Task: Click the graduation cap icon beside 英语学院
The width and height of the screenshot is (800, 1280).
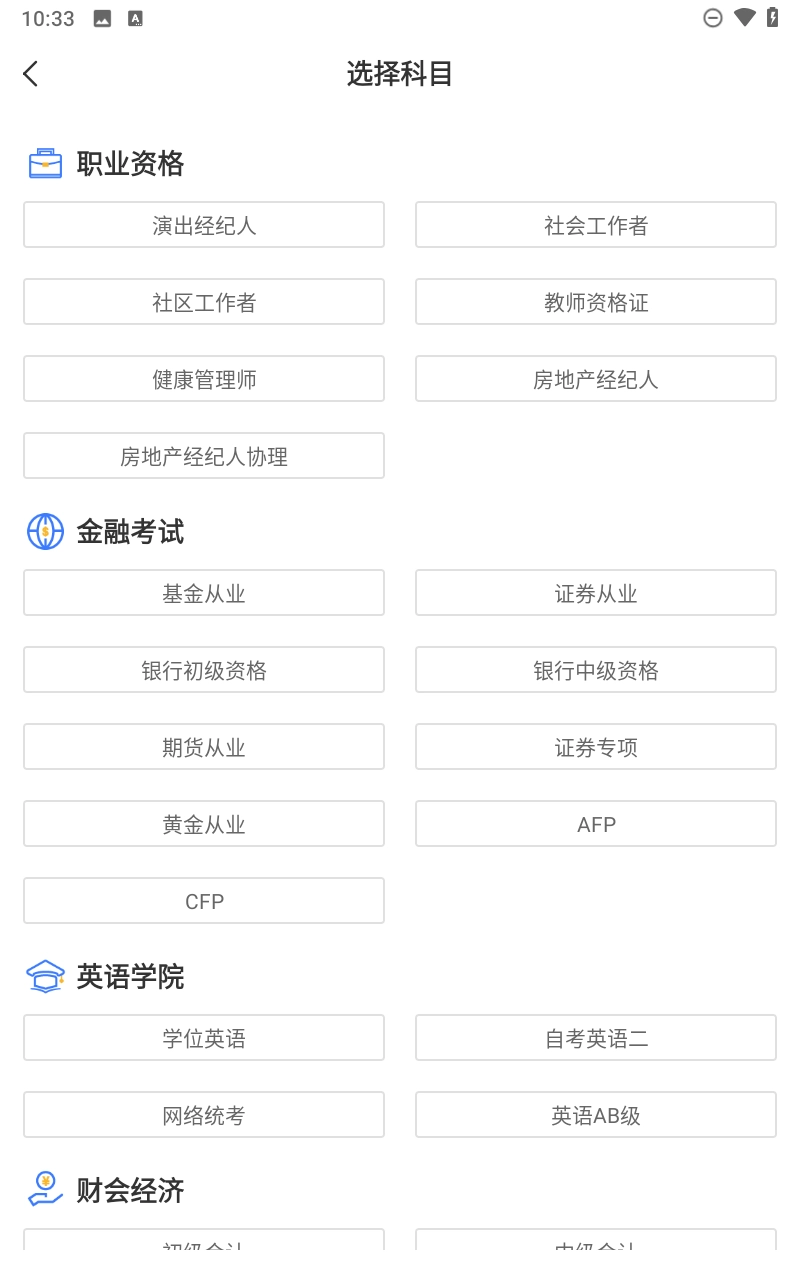Action: pyautogui.click(x=44, y=975)
